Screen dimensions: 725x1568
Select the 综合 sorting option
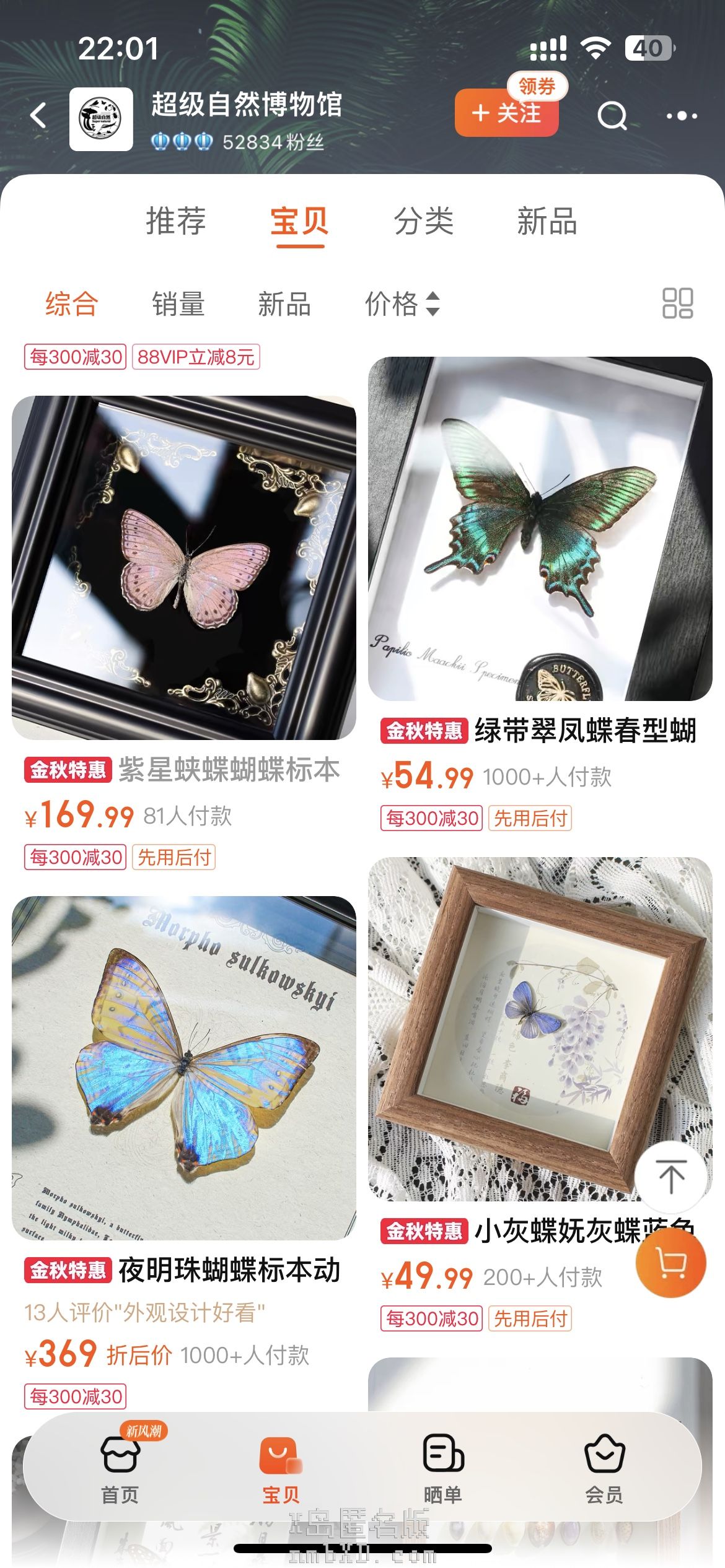71,304
